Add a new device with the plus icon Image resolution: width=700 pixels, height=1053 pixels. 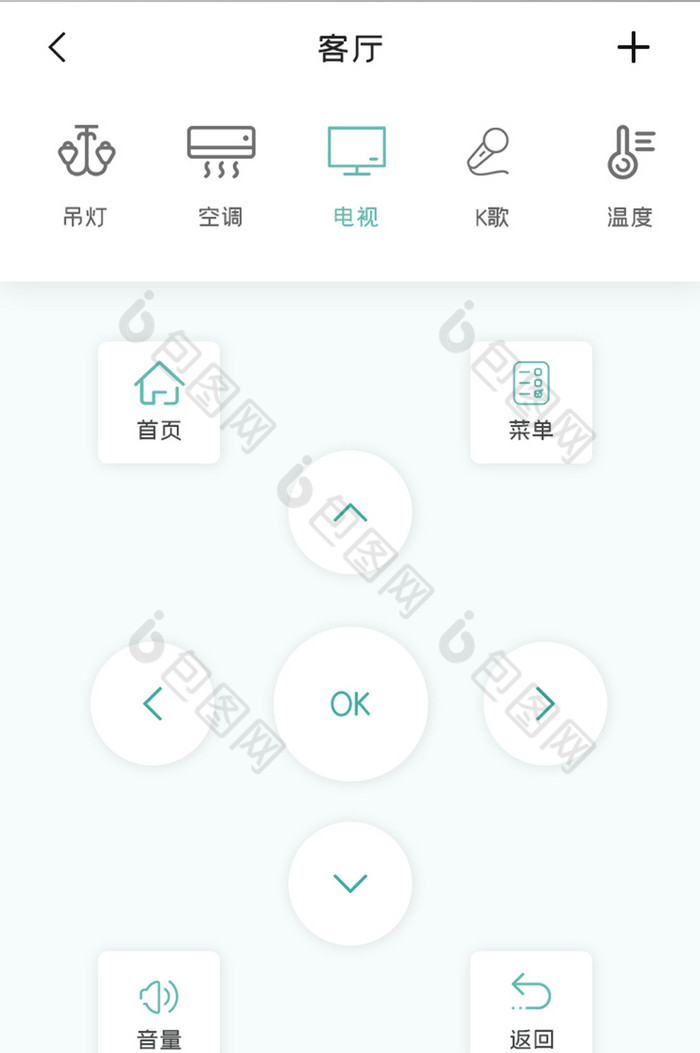click(x=632, y=47)
